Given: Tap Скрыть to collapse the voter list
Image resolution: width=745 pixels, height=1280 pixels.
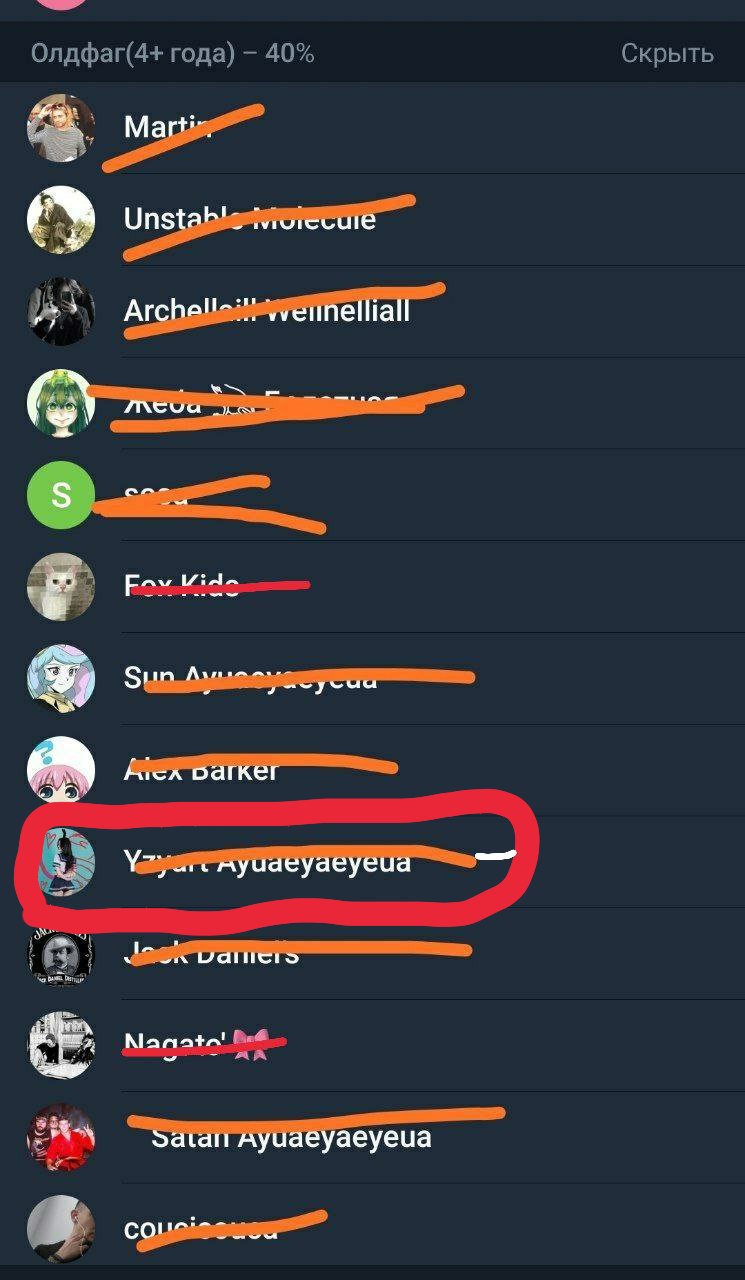Looking at the screenshot, I should coord(667,53).
